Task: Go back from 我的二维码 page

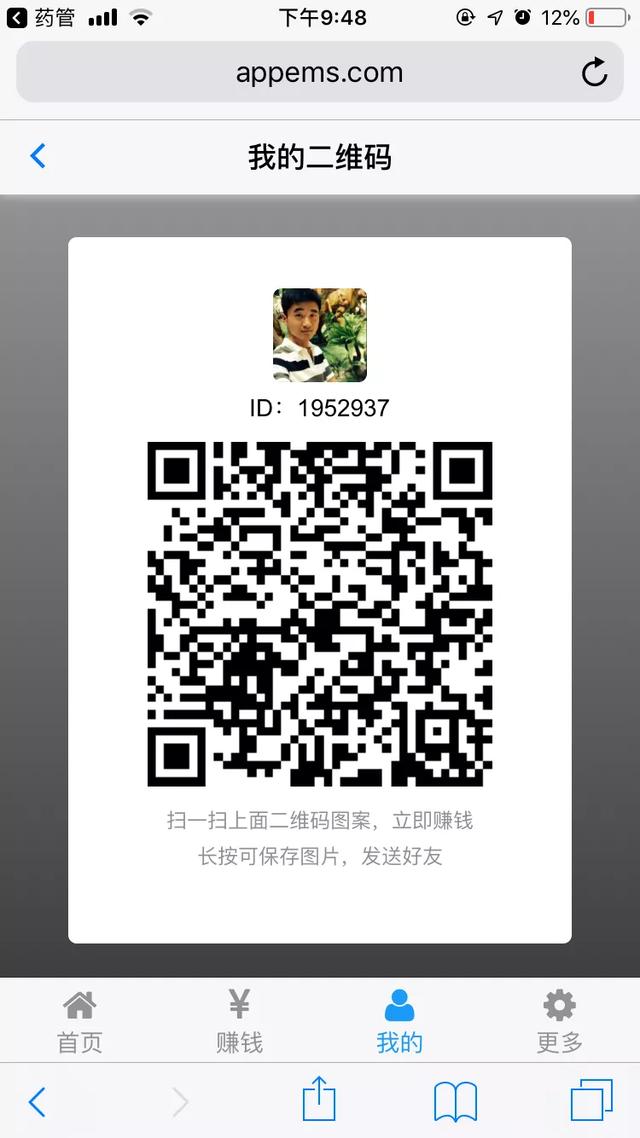Action: (38, 156)
